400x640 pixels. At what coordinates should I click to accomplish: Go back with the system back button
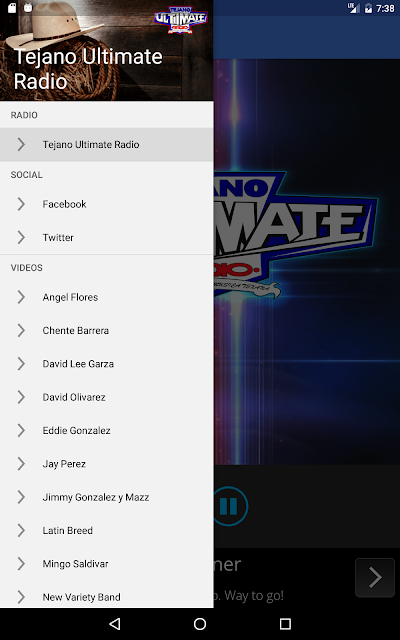pos(115,624)
